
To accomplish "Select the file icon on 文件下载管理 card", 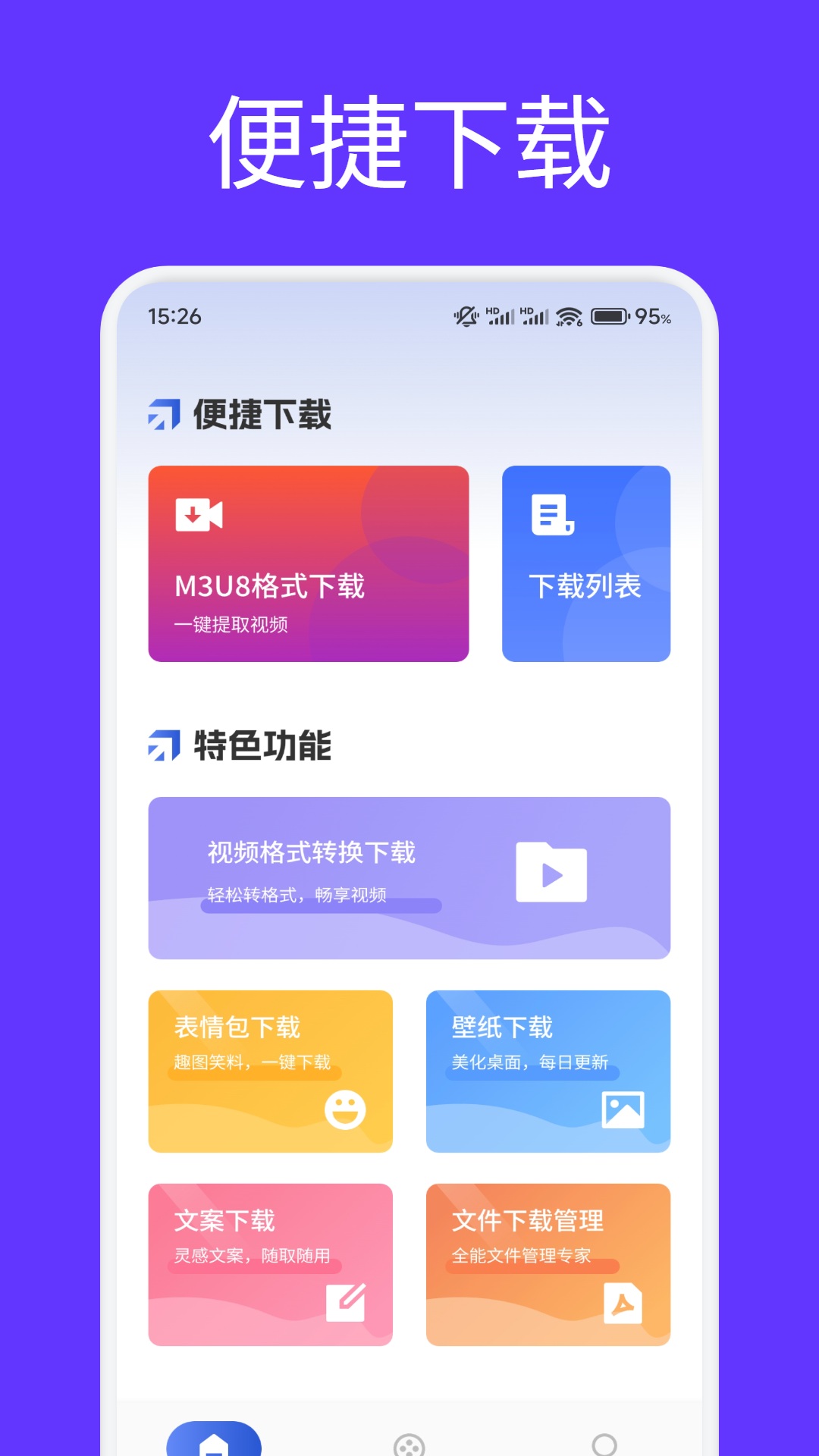I will click(622, 1302).
